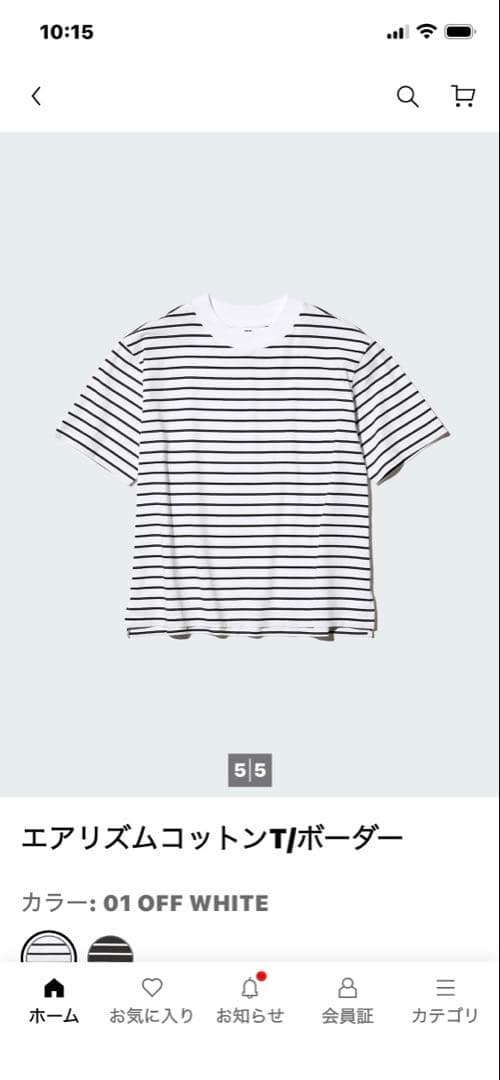Go back using the top-left arrow
This screenshot has width=500, height=1080.
point(37,96)
